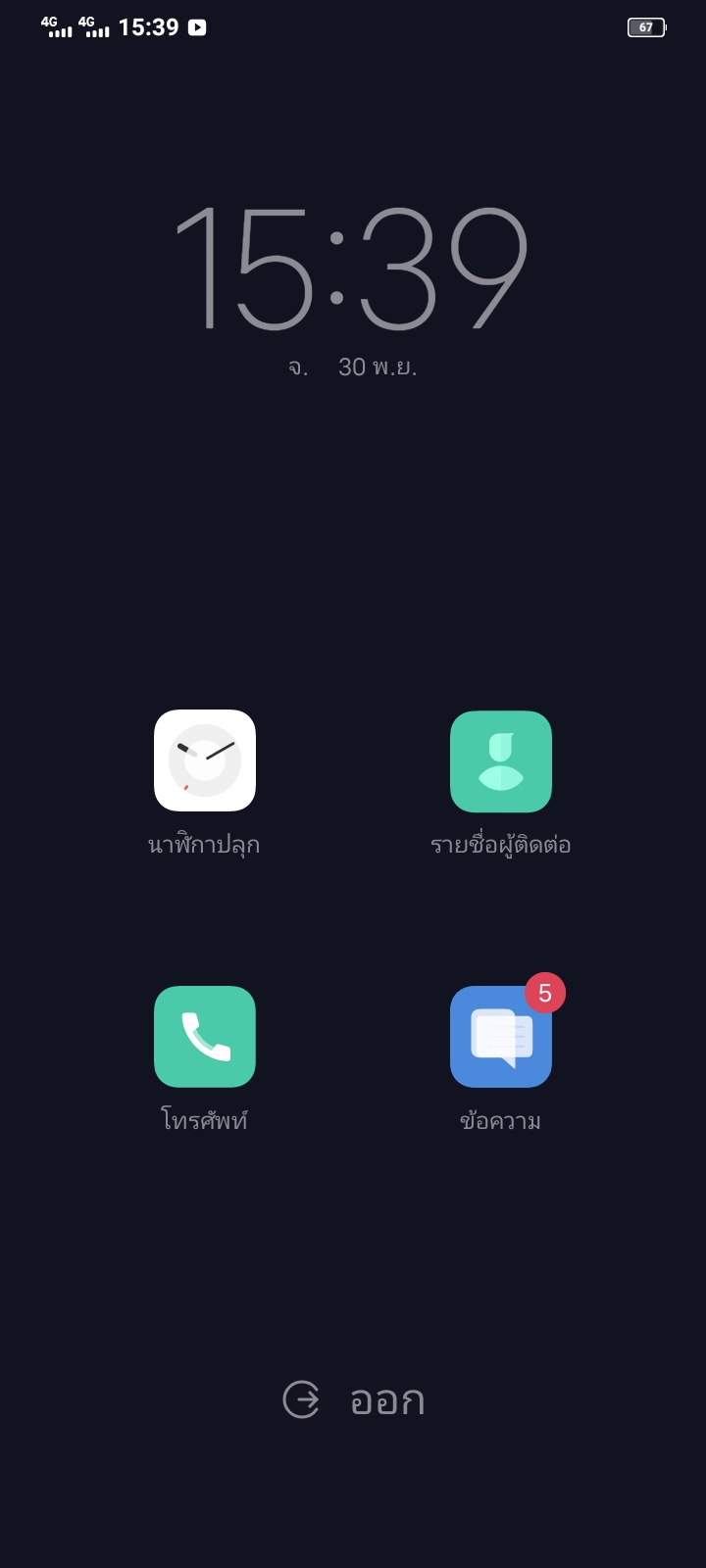Screen dimensions: 706x1568
Task: Open the ข้อความ messages app
Action: [500, 1037]
